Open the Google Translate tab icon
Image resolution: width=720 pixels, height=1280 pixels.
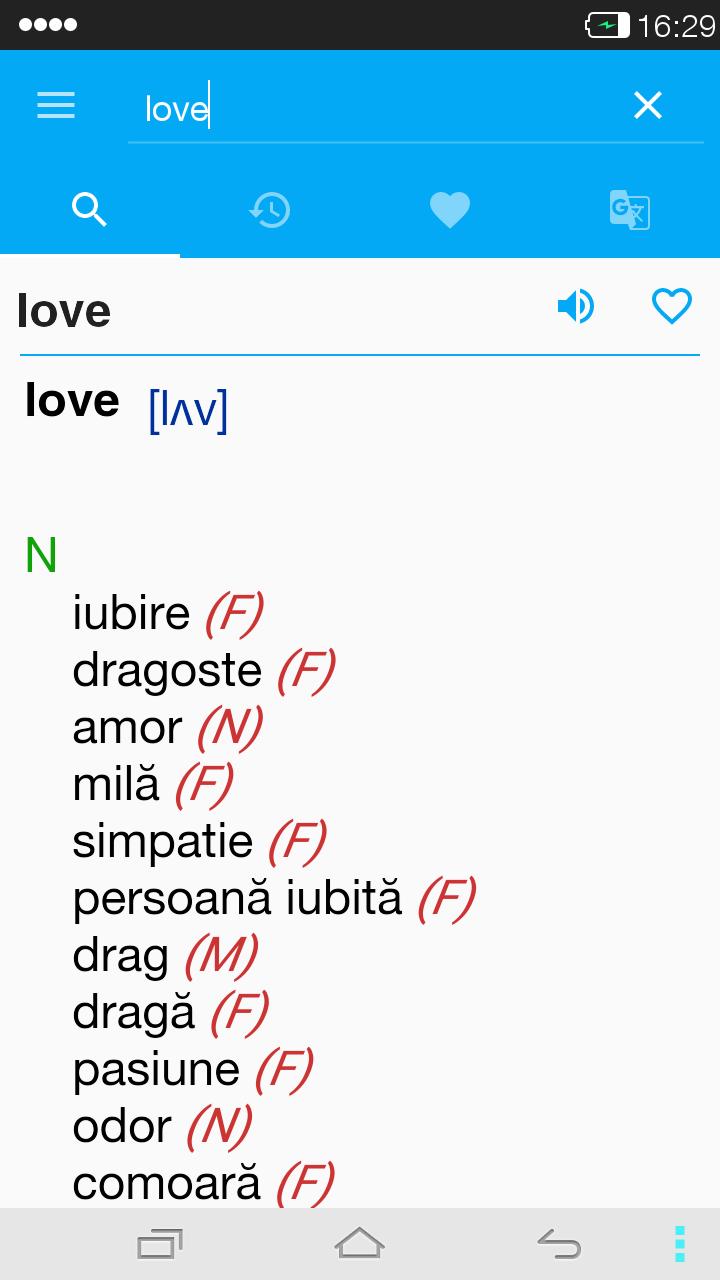629,210
